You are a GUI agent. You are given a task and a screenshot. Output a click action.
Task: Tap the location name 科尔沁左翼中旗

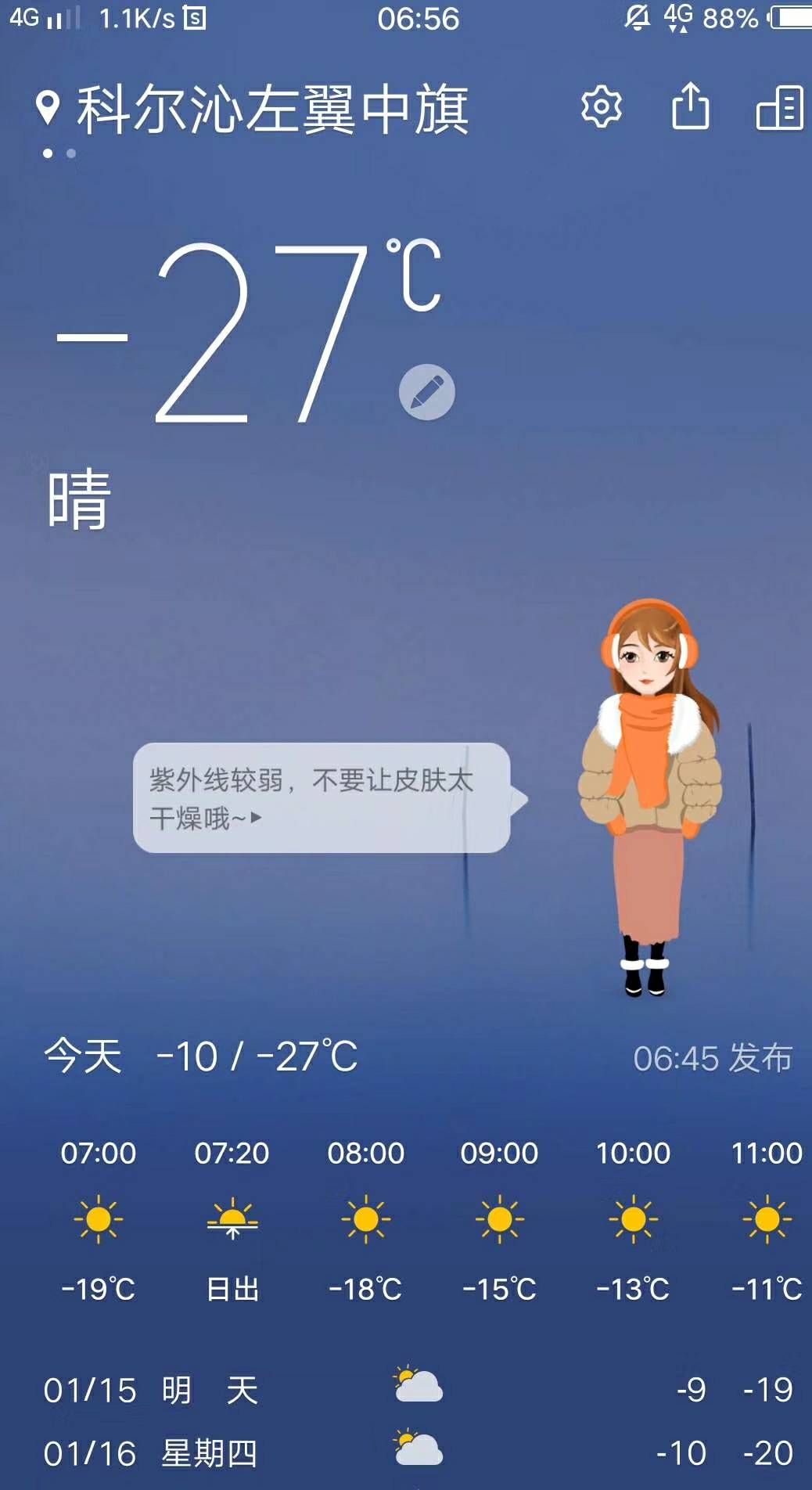[271, 110]
